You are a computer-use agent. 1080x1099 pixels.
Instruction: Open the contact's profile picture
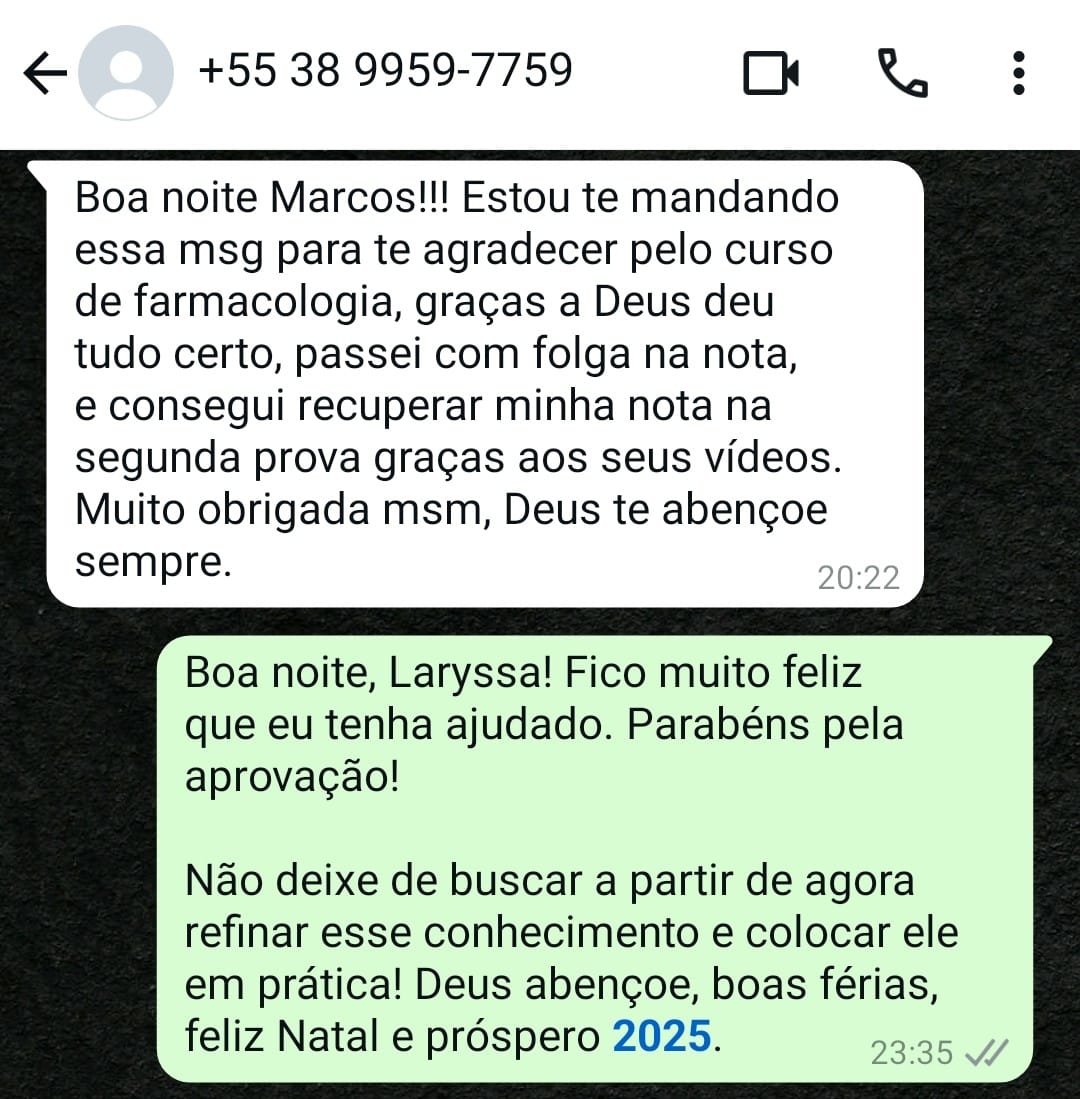(127, 71)
